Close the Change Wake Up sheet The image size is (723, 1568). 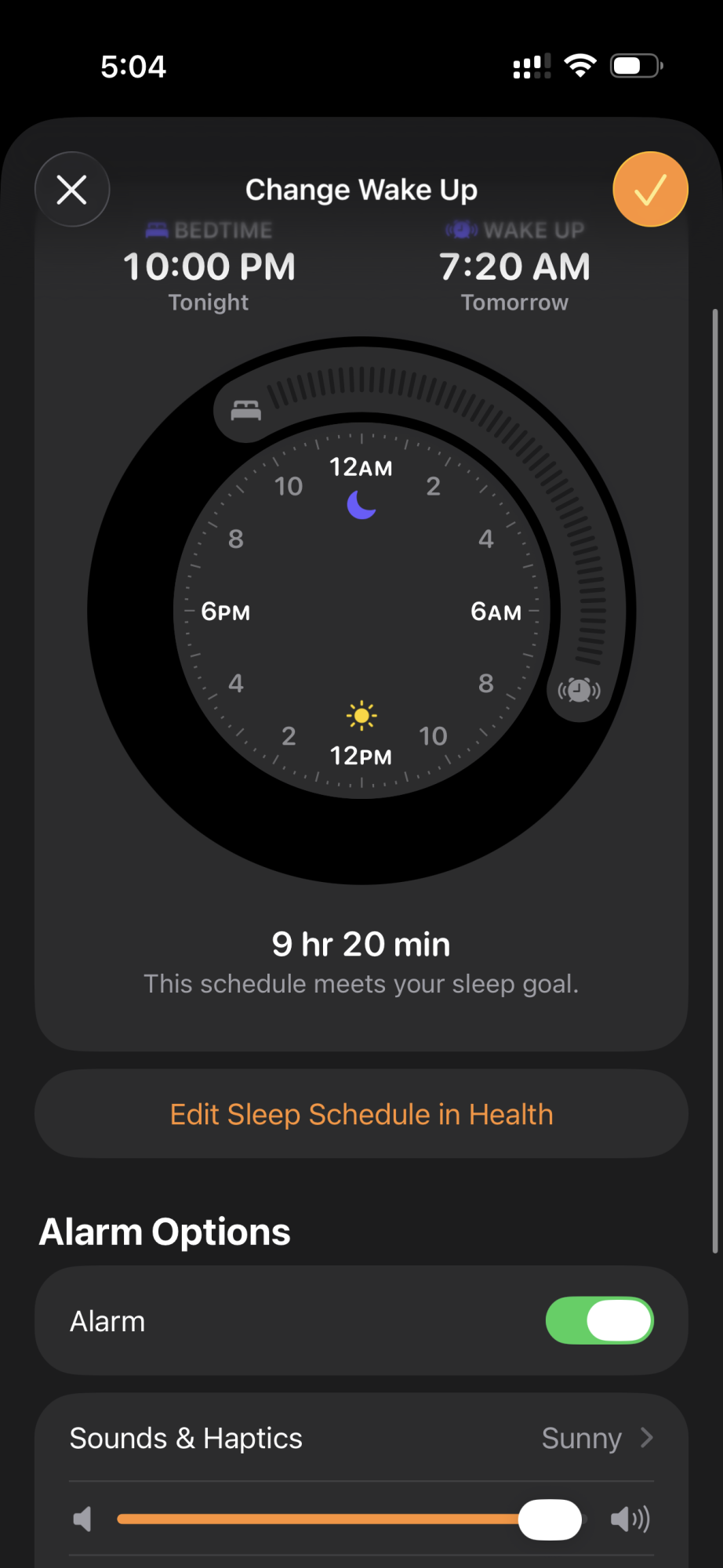pyautogui.click(x=72, y=189)
